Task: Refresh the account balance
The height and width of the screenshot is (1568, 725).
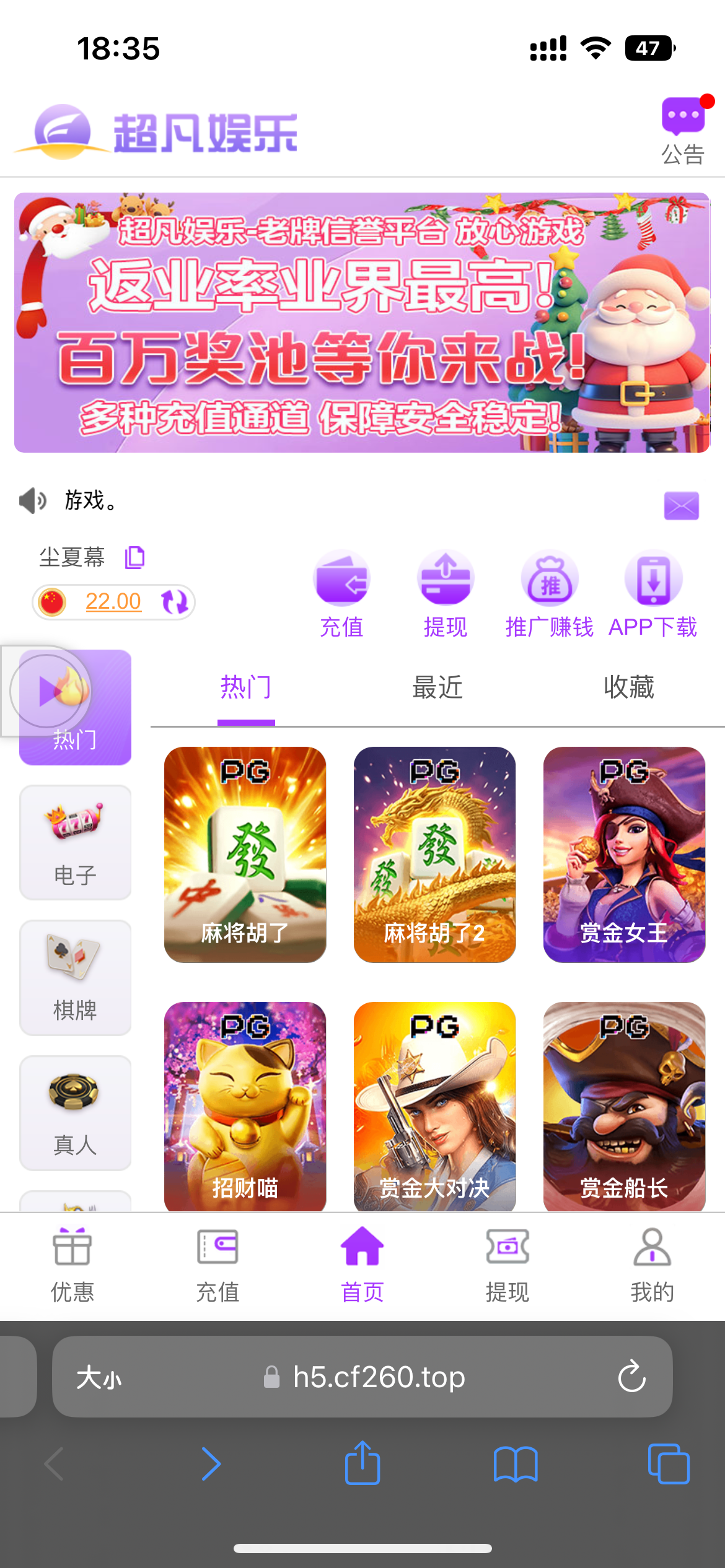Action: point(174,601)
